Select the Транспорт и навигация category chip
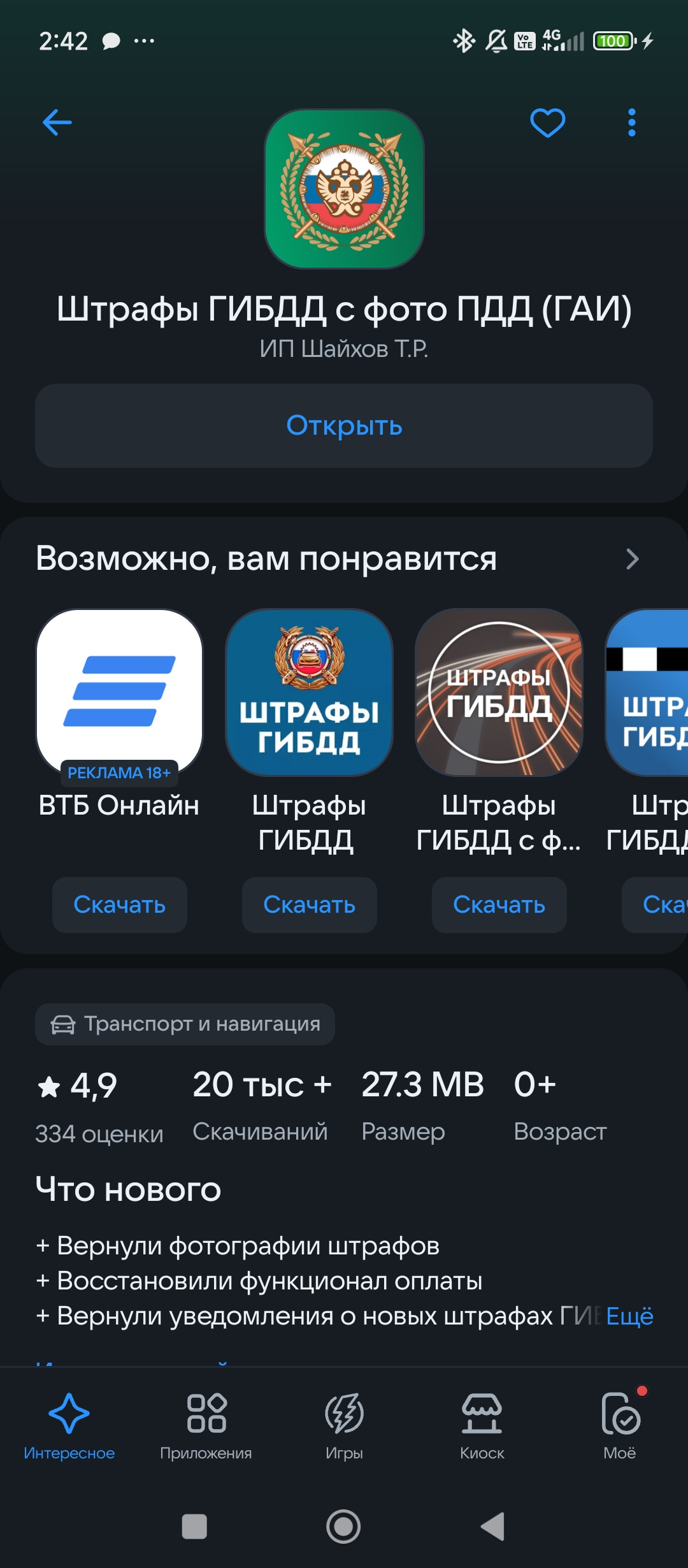This screenshot has height=1568, width=688. pyautogui.click(x=185, y=1024)
